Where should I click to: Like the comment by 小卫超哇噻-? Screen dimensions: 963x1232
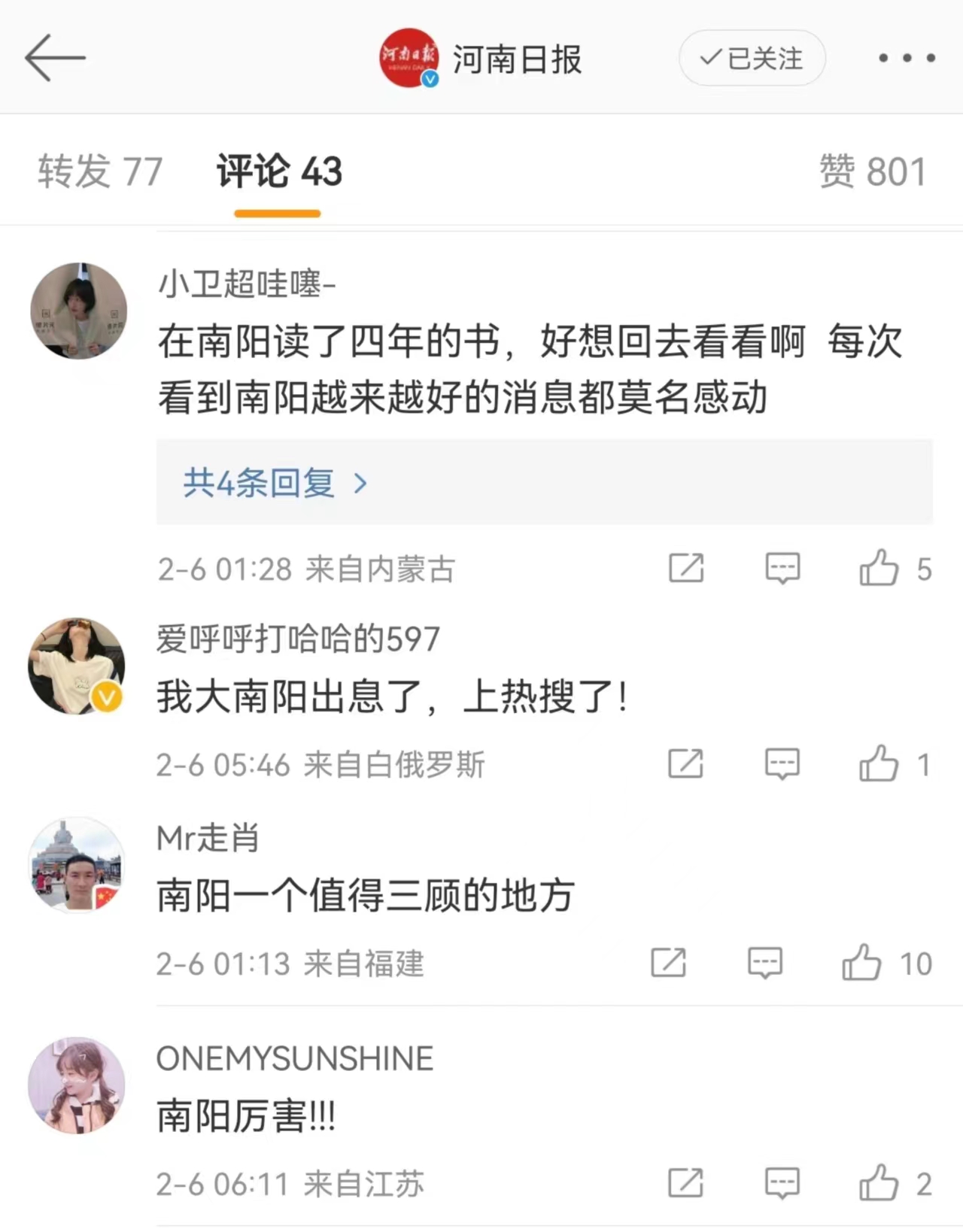pyautogui.click(x=879, y=569)
